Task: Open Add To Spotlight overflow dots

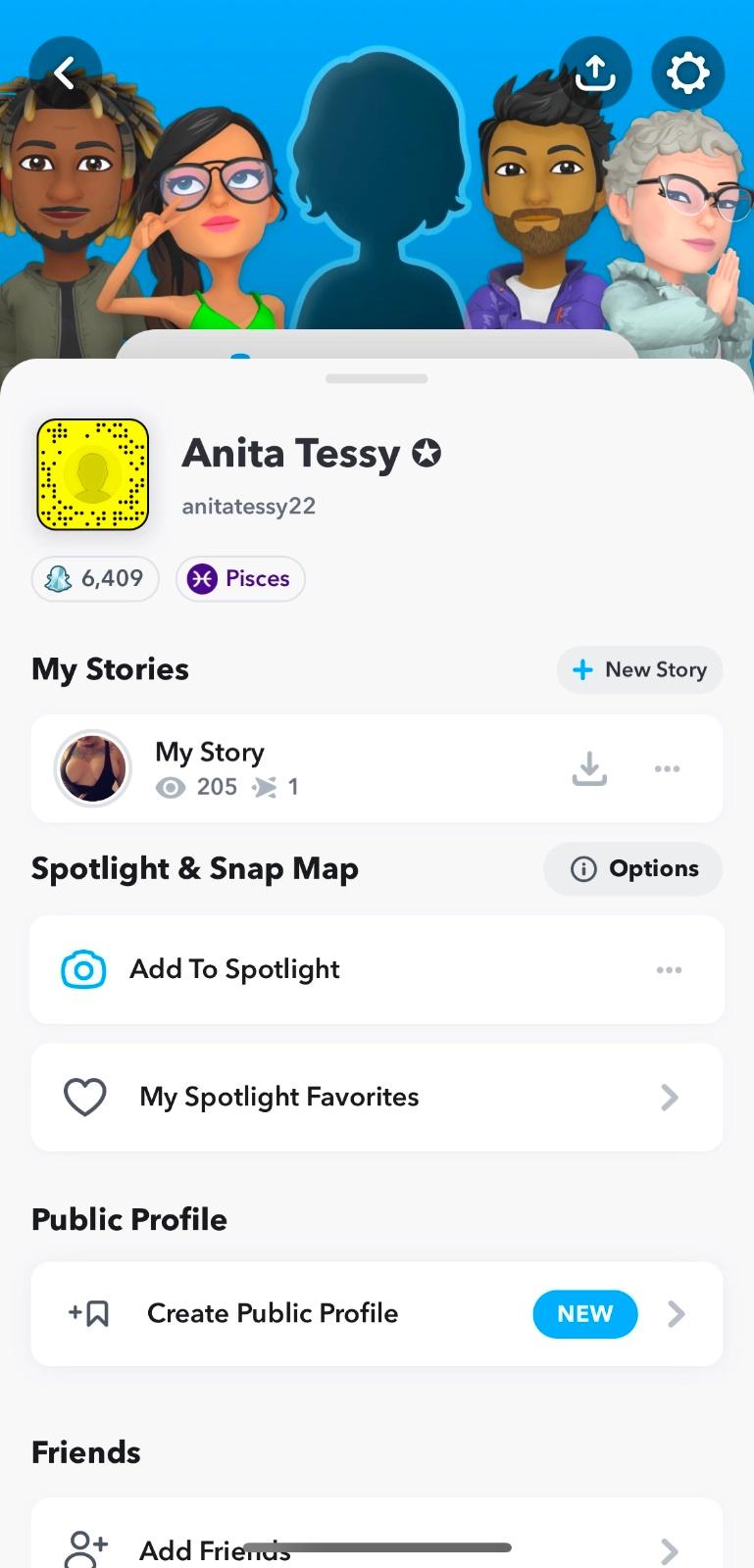Action: click(669, 969)
